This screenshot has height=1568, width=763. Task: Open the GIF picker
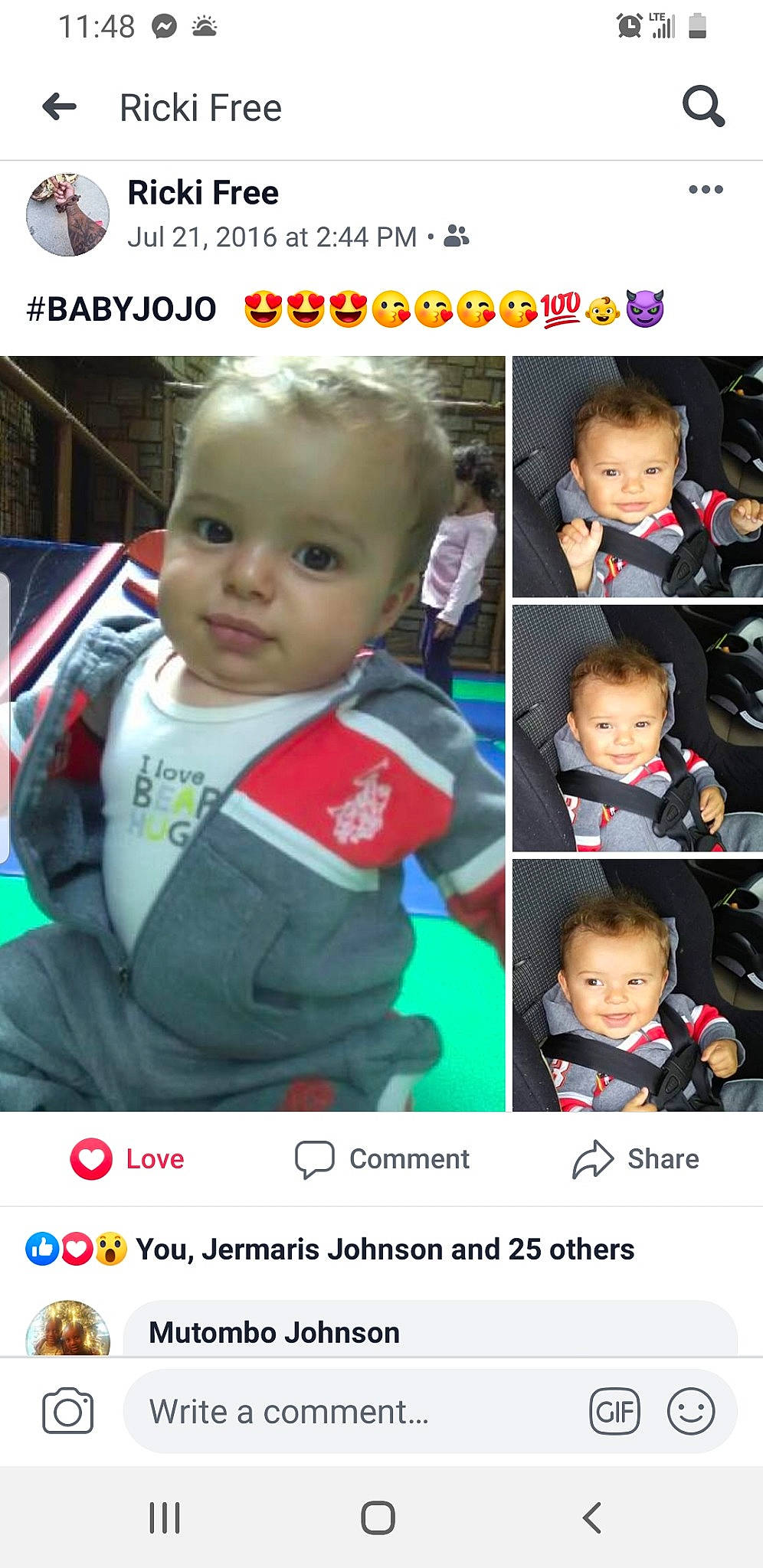click(x=614, y=1410)
